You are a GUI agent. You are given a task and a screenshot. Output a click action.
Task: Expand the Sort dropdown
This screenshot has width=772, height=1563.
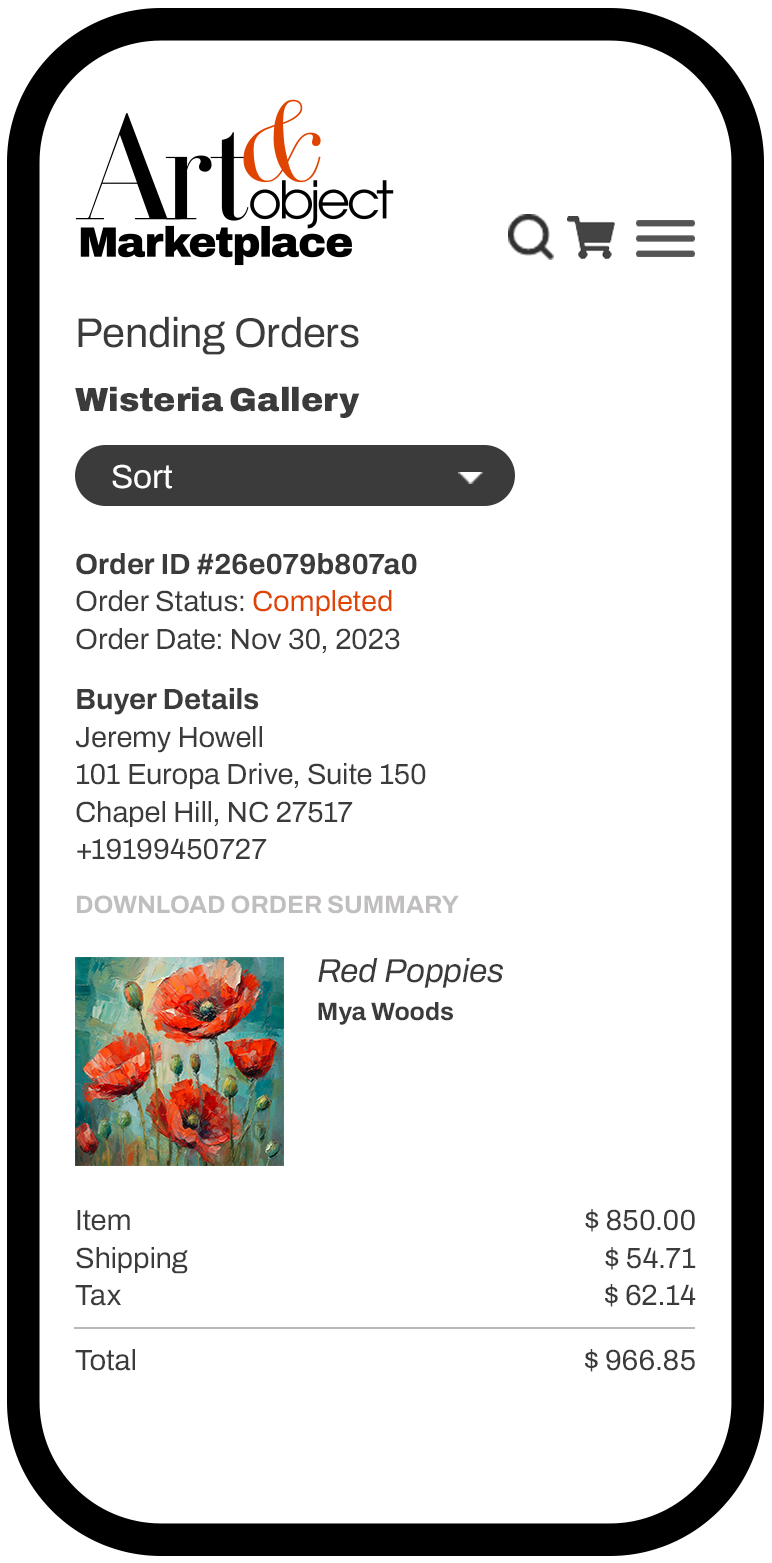(x=295, y=476)
